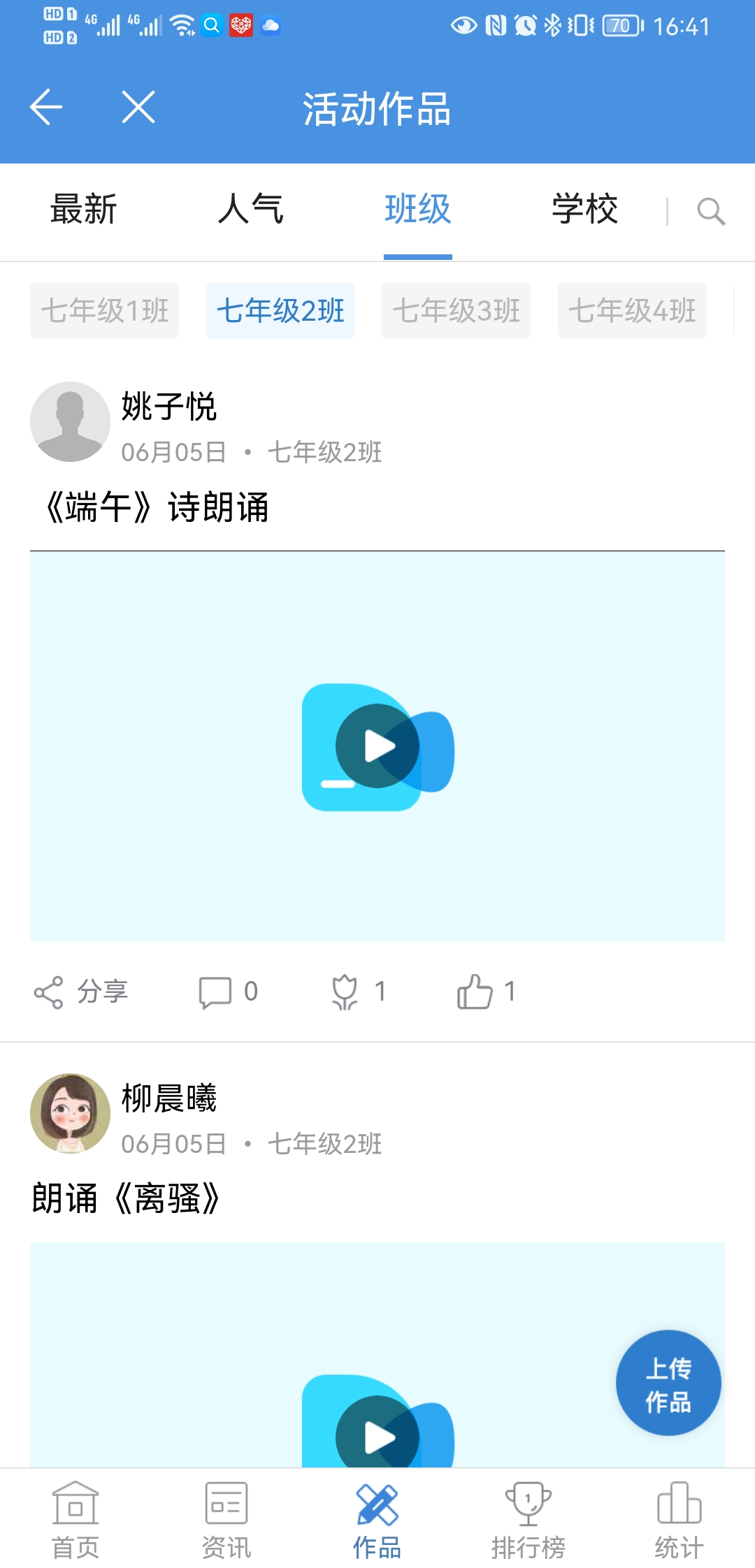Select the 七年级2班 chip

(280, 311)
